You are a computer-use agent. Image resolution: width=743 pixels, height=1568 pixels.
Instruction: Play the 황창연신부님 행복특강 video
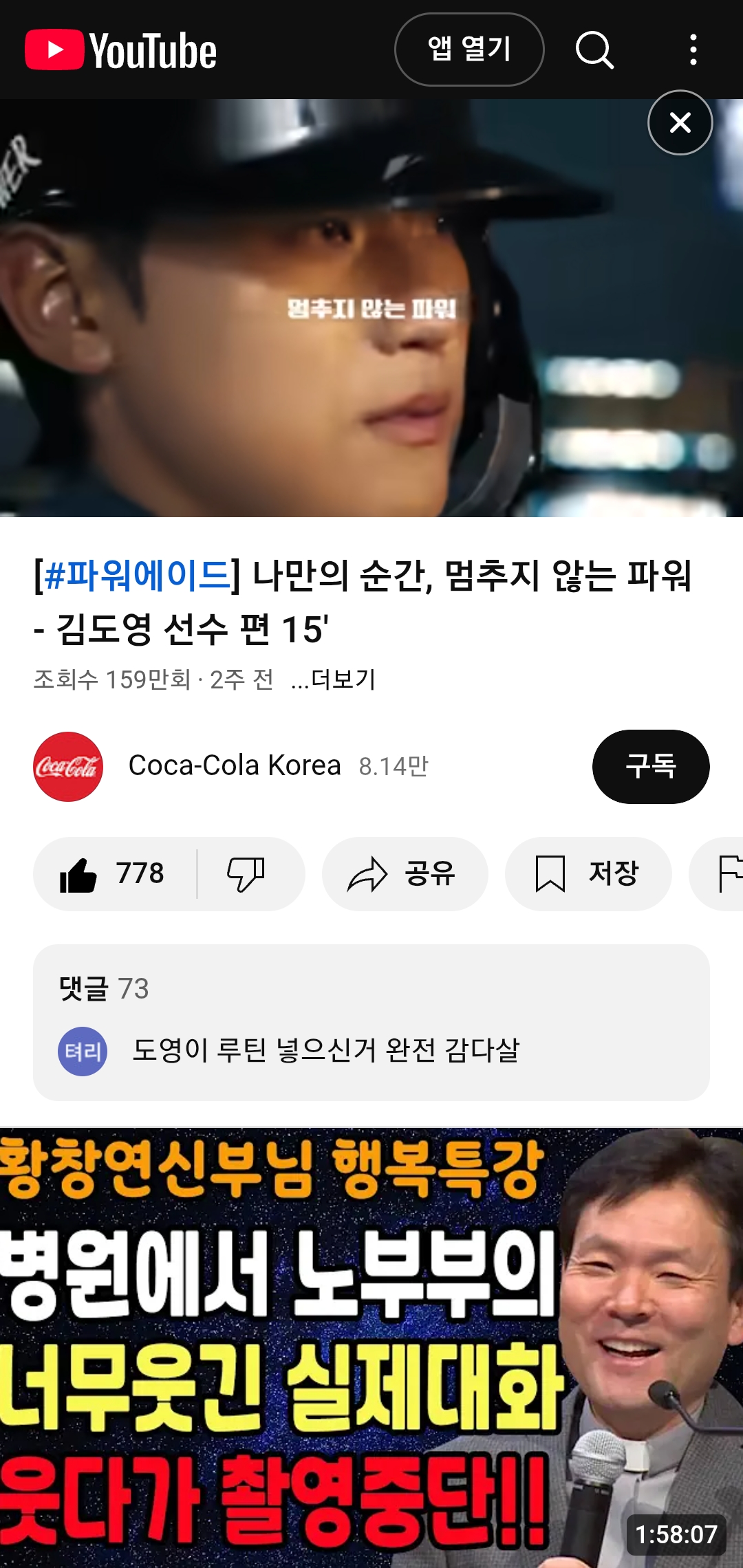click(x=371, y=1348)
